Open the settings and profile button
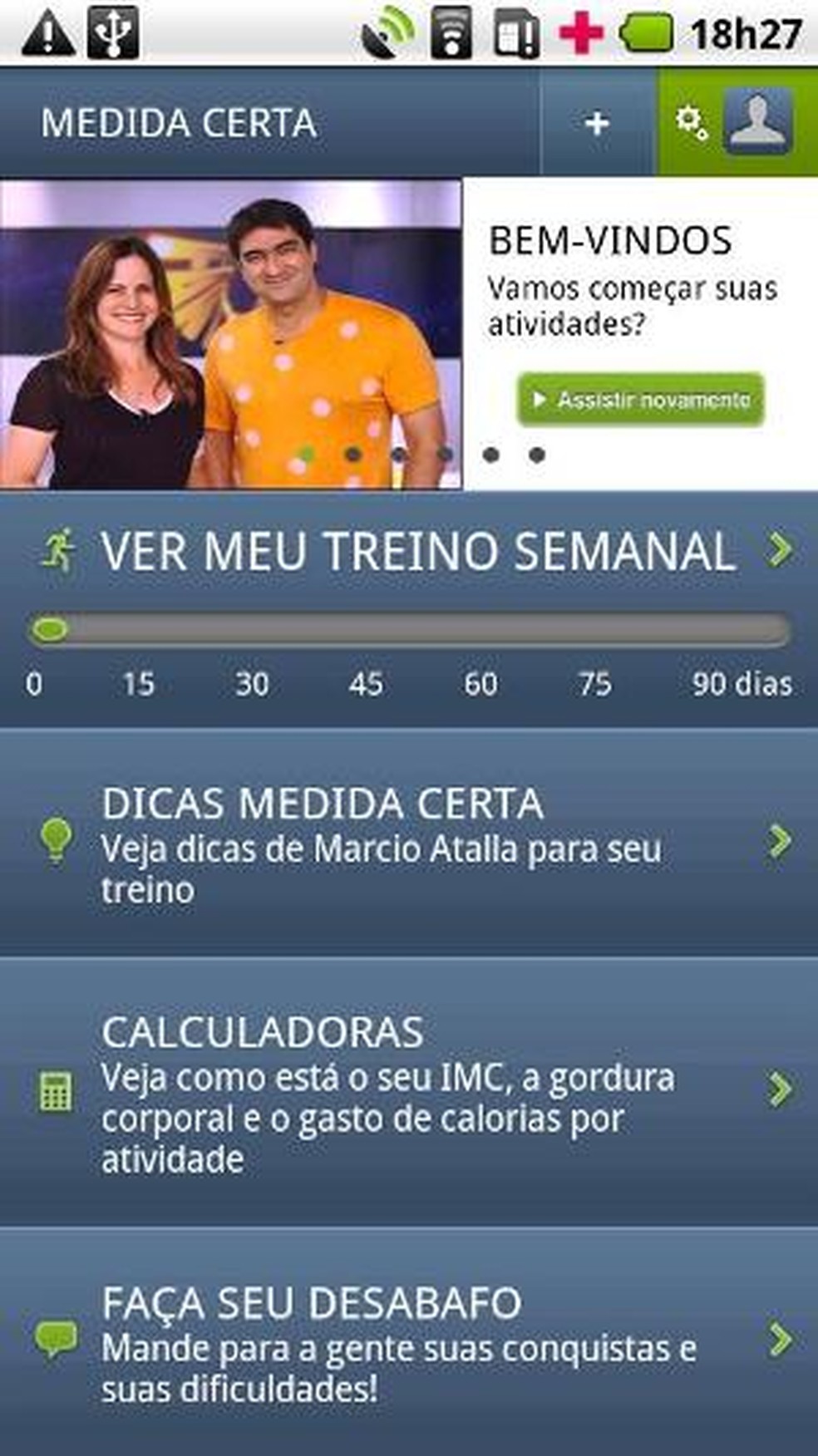 [x=737, y=123]
